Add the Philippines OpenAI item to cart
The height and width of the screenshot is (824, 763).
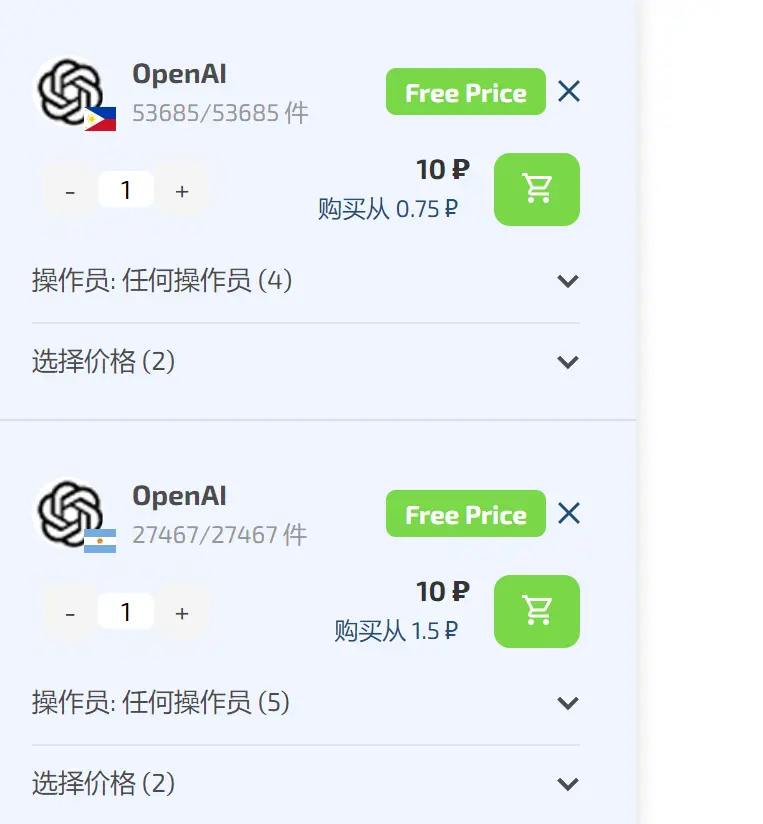(537, 189)
